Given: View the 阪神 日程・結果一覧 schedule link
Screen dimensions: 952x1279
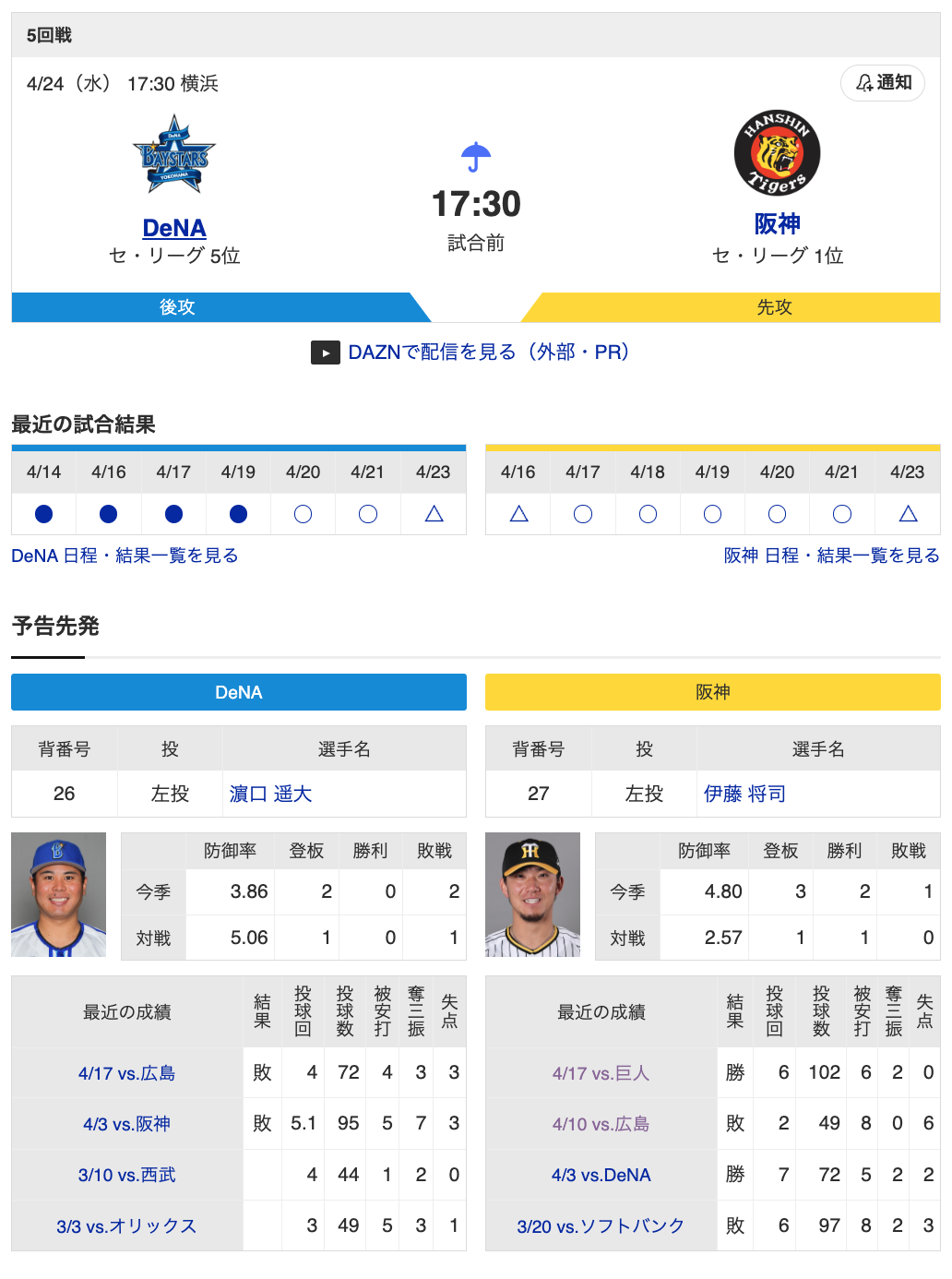Looking at the screenshot, I should (x=832, y=556).
